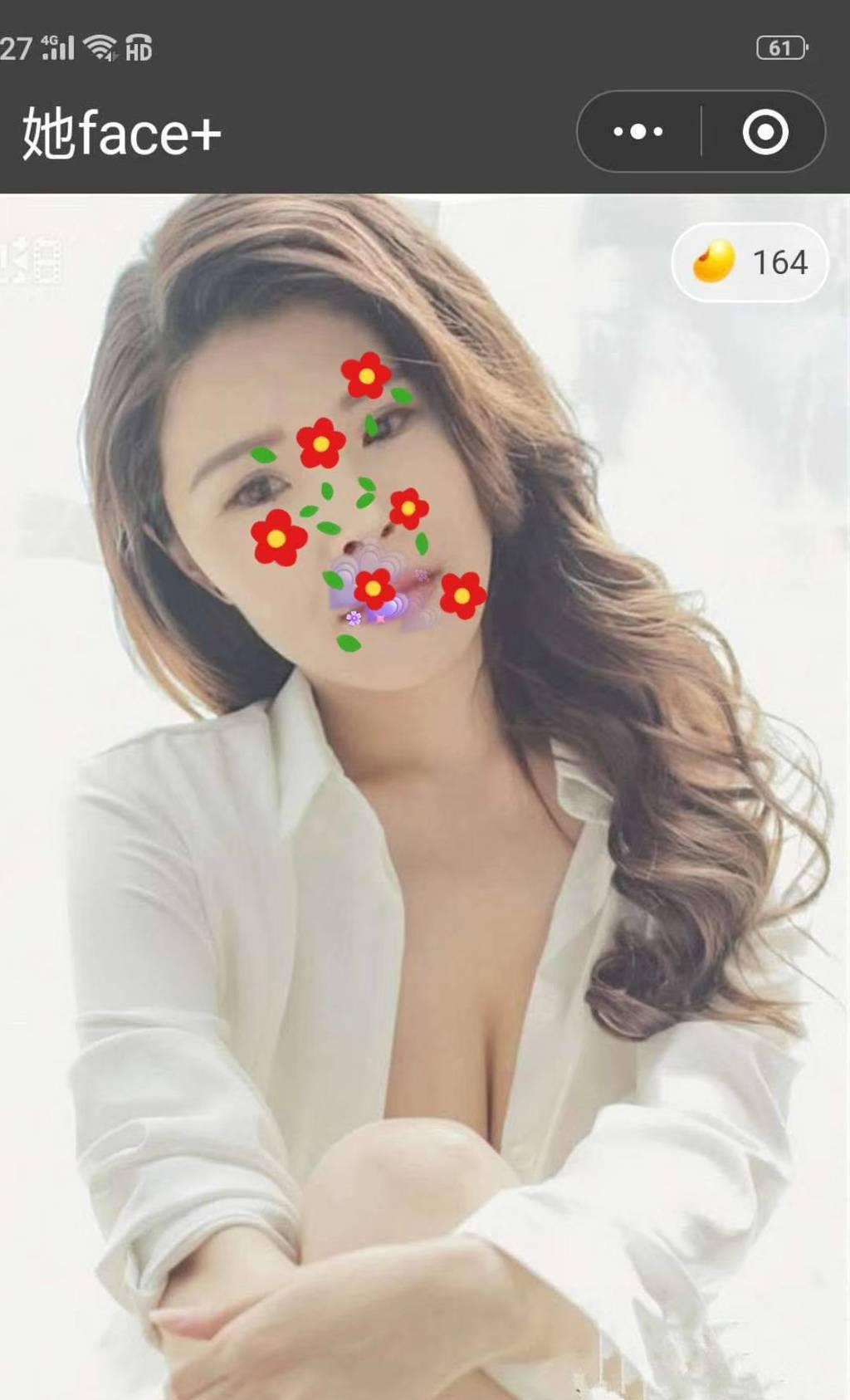Image resolution: width=850 pixels, height=1400 pixels.
Task: Open the mini program's three-dot menu
Action: pyautogui.click(x=638, y=131)
